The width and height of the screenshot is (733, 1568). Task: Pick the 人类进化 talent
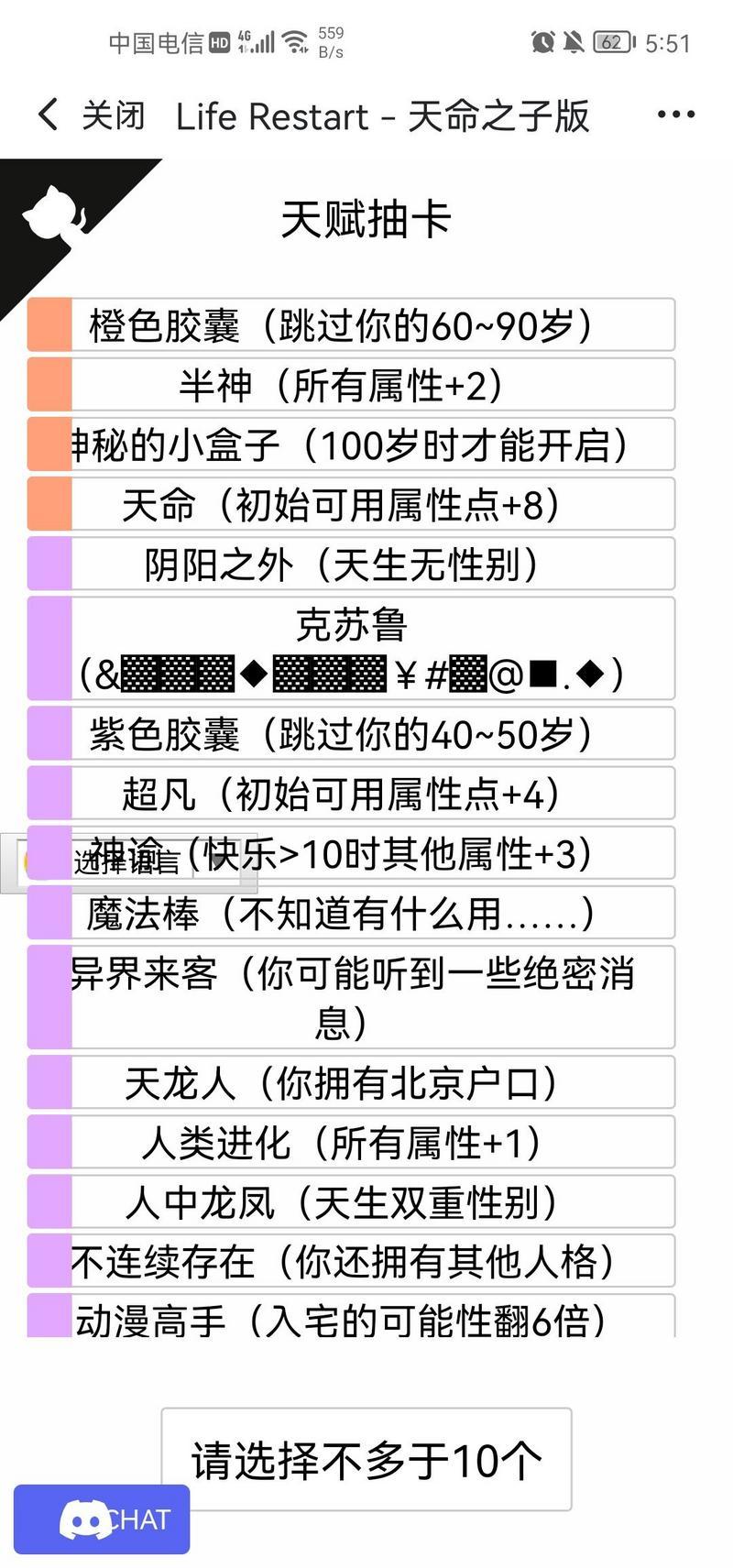tap(351, 1142)
